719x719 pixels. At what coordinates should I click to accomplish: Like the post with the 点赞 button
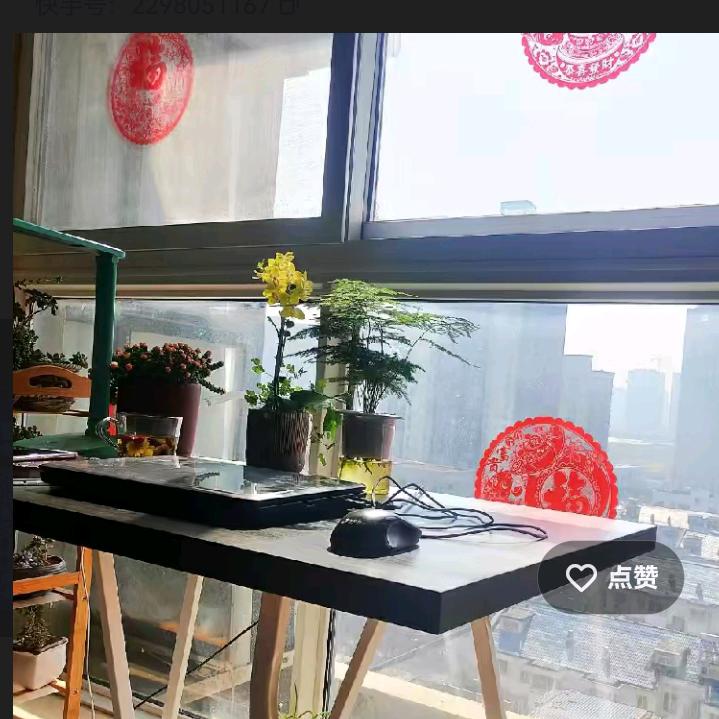point(610,577)
